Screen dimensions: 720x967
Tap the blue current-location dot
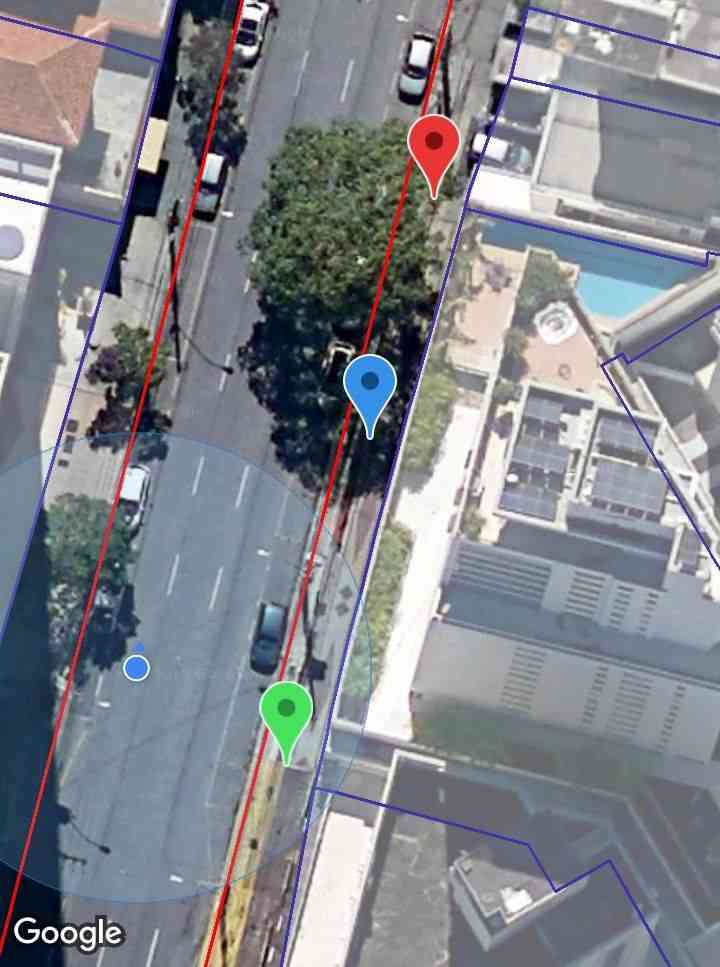click(137, 667)
